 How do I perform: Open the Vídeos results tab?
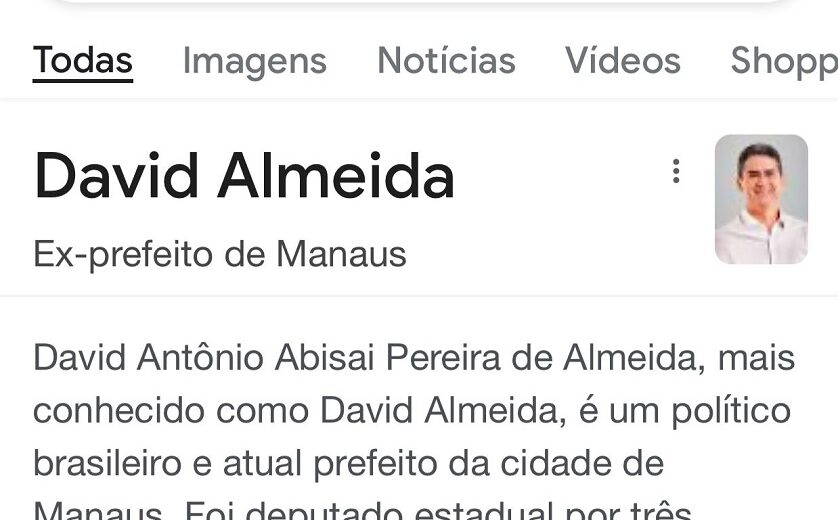[622, 61]
